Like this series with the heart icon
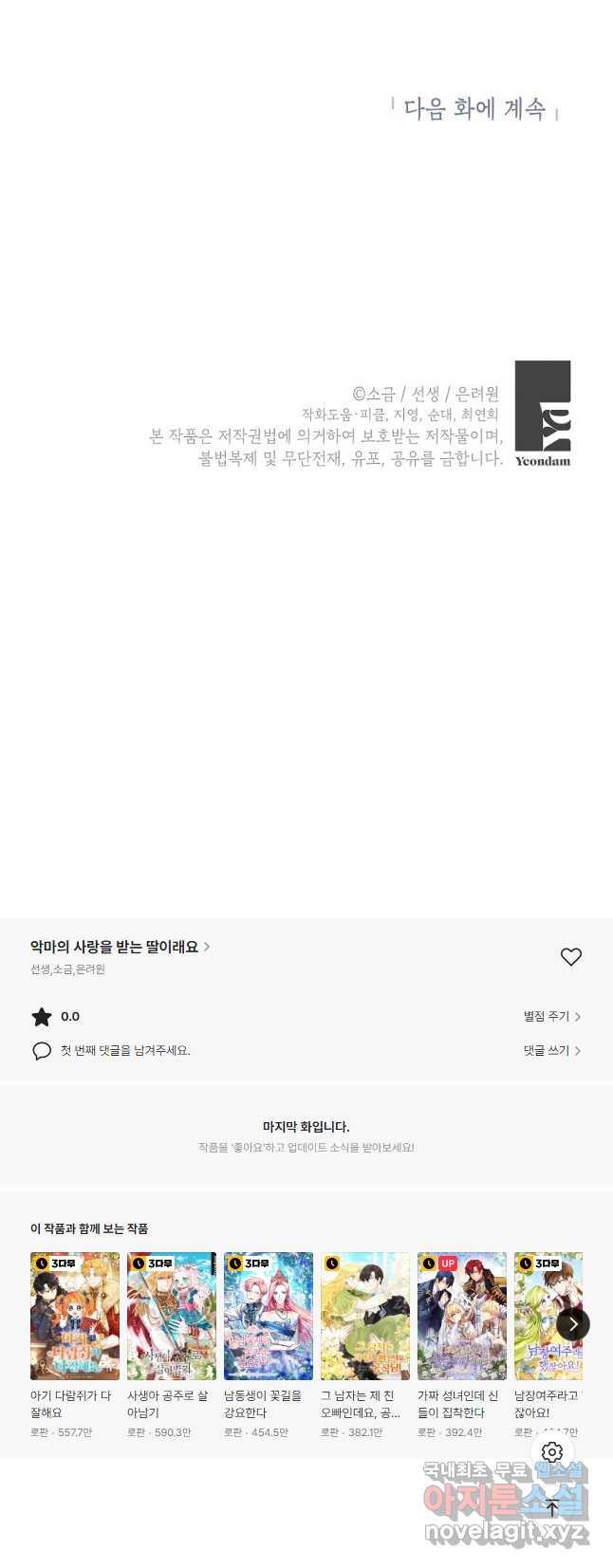Viewport: 613px width, 1568px height. point(570,956)
